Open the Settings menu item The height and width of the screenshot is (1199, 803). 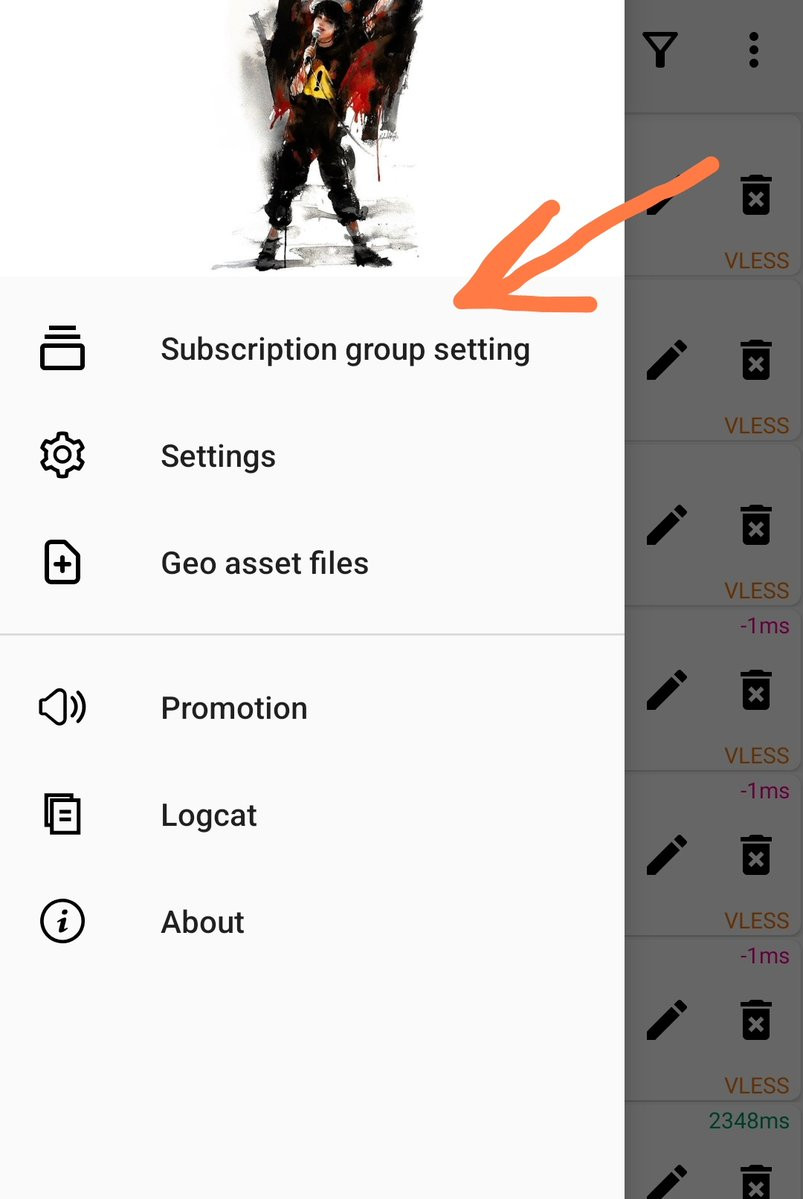click(x=218, y=456)
